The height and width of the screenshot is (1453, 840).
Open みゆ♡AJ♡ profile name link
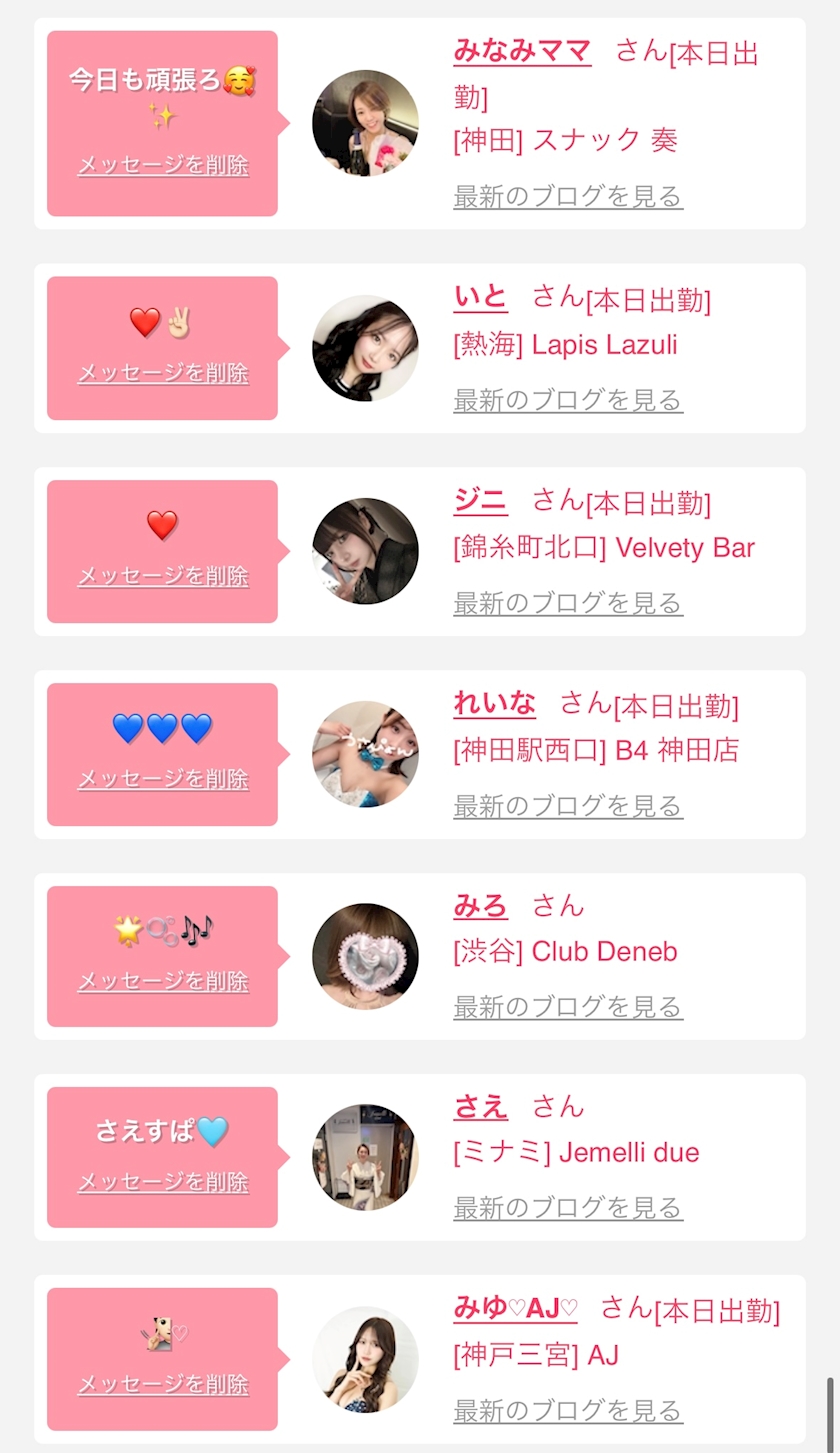click(x=515, y=1307)
